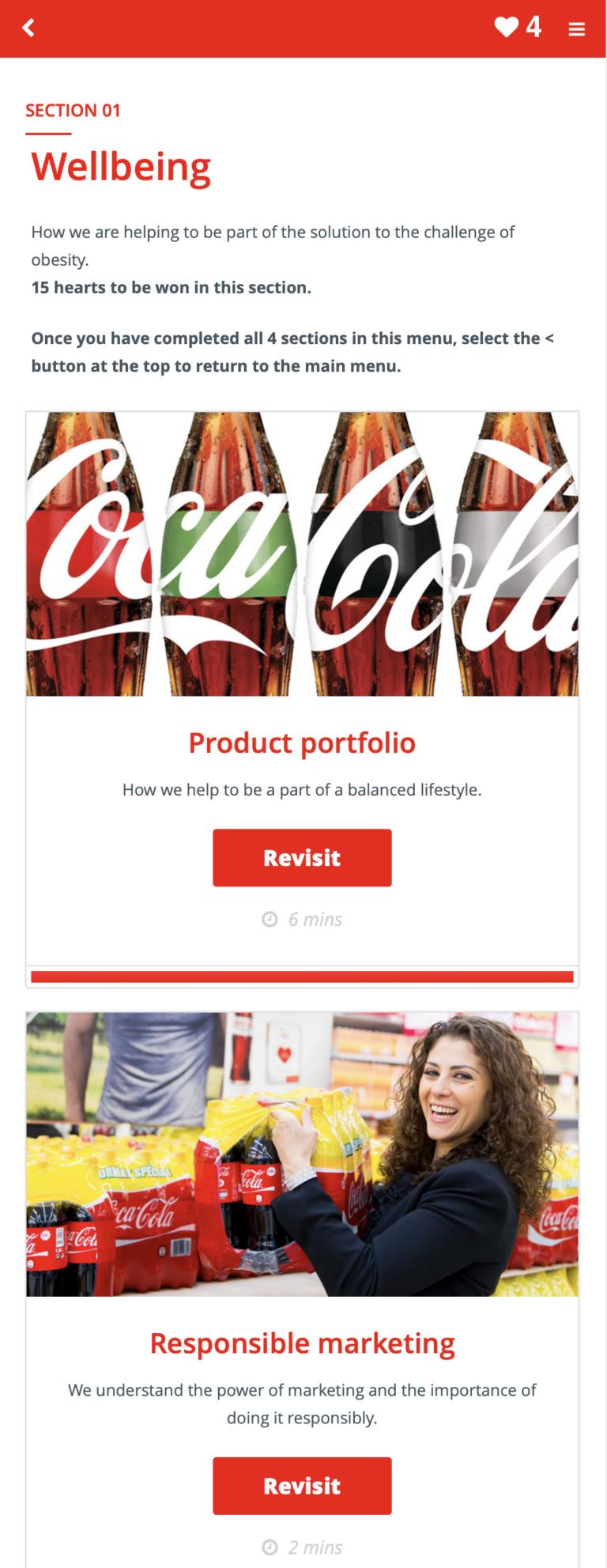Open the Product portfolio bottles card image

click(x=302, y=554)
